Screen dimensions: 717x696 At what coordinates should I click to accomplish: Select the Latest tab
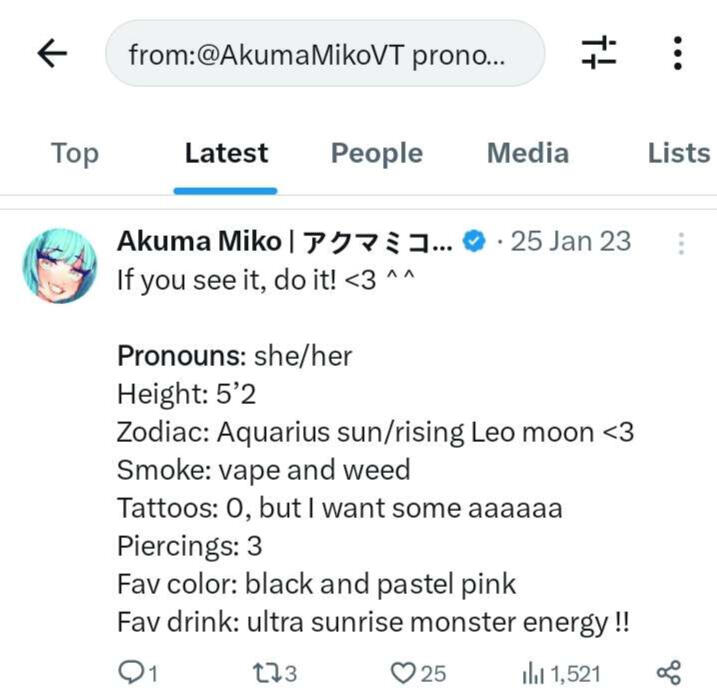point(226,153)
